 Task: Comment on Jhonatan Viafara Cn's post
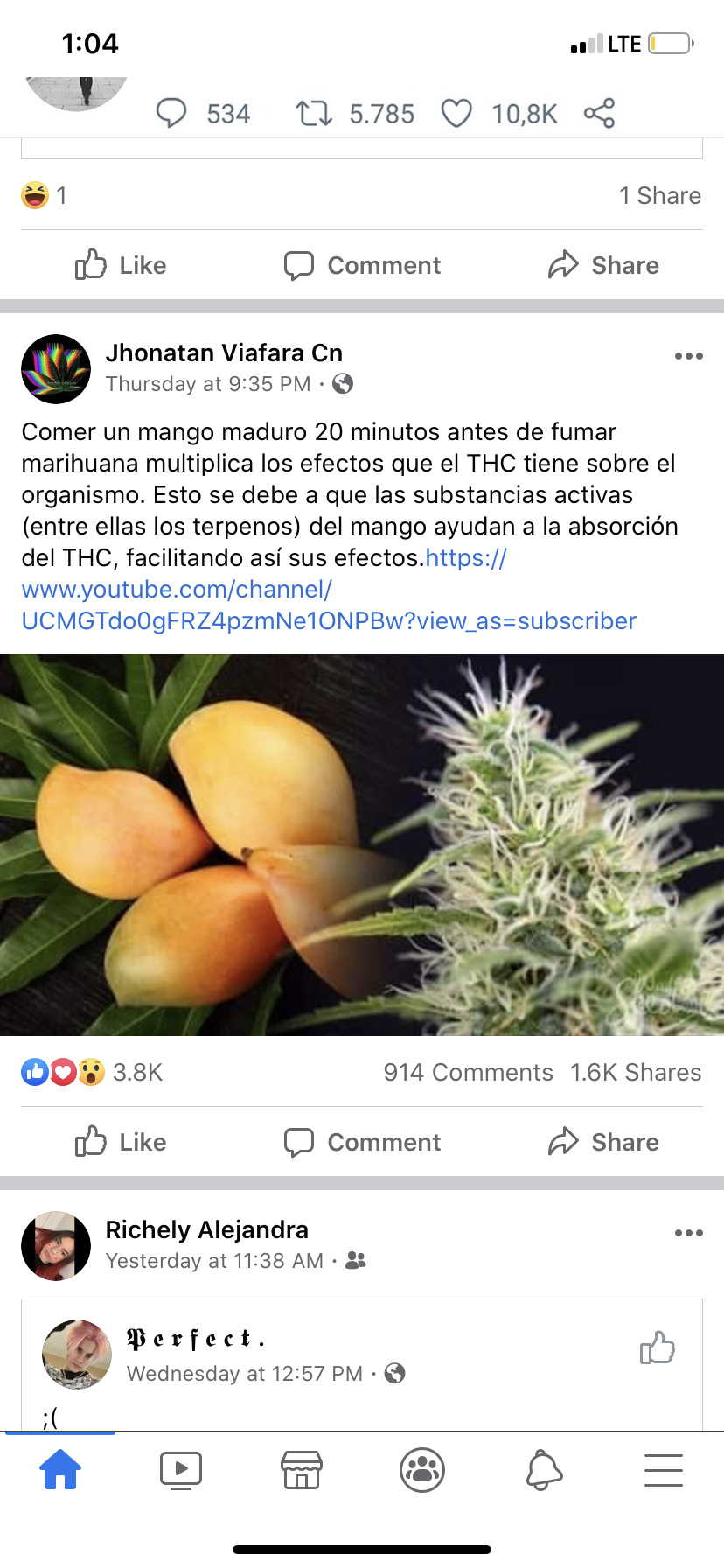(x=362, y=1142)
